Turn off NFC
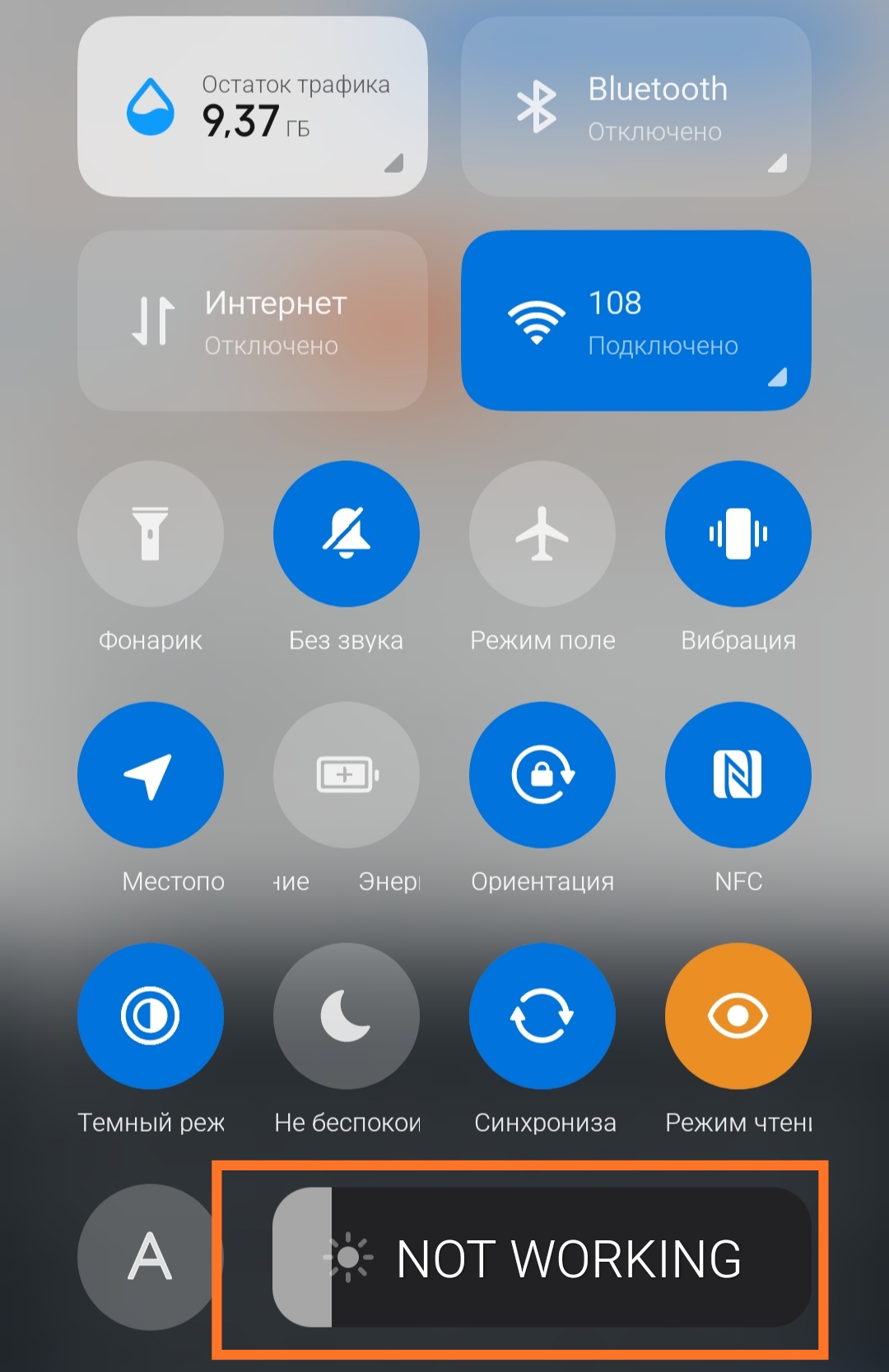The height and width of the screenshot is (1372, 889). 738,774
